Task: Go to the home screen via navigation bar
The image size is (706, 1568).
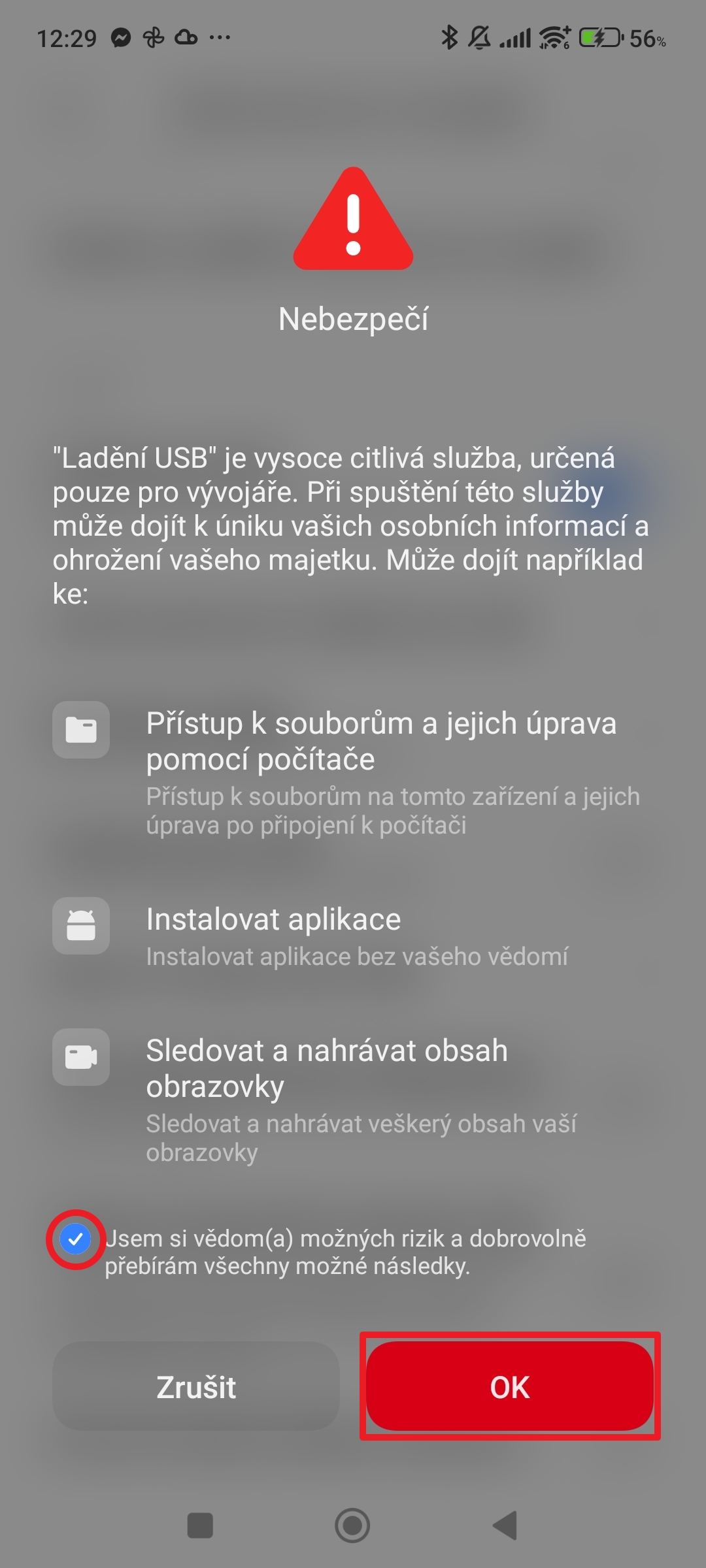Action: click(352, 1526)
